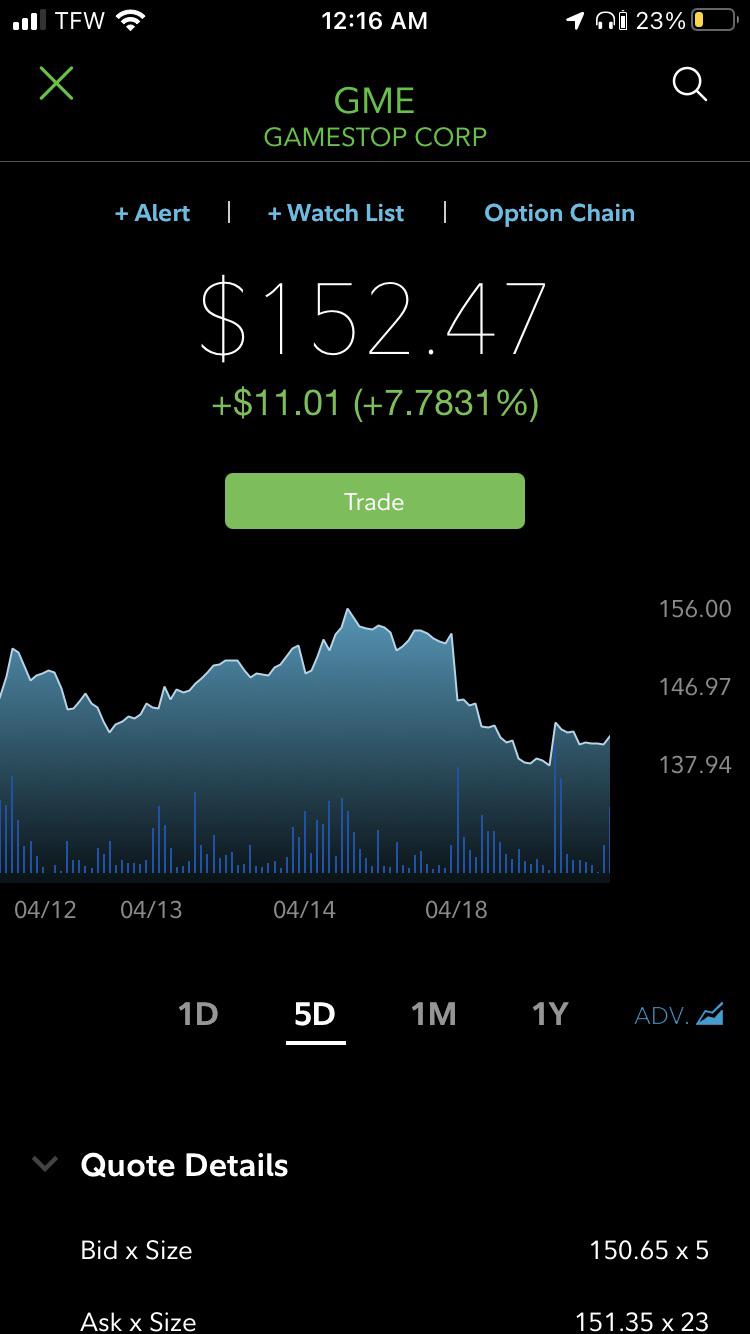Switch chart to 1D range
This screenshot has height=1334, width=750.
(198, 1014)
